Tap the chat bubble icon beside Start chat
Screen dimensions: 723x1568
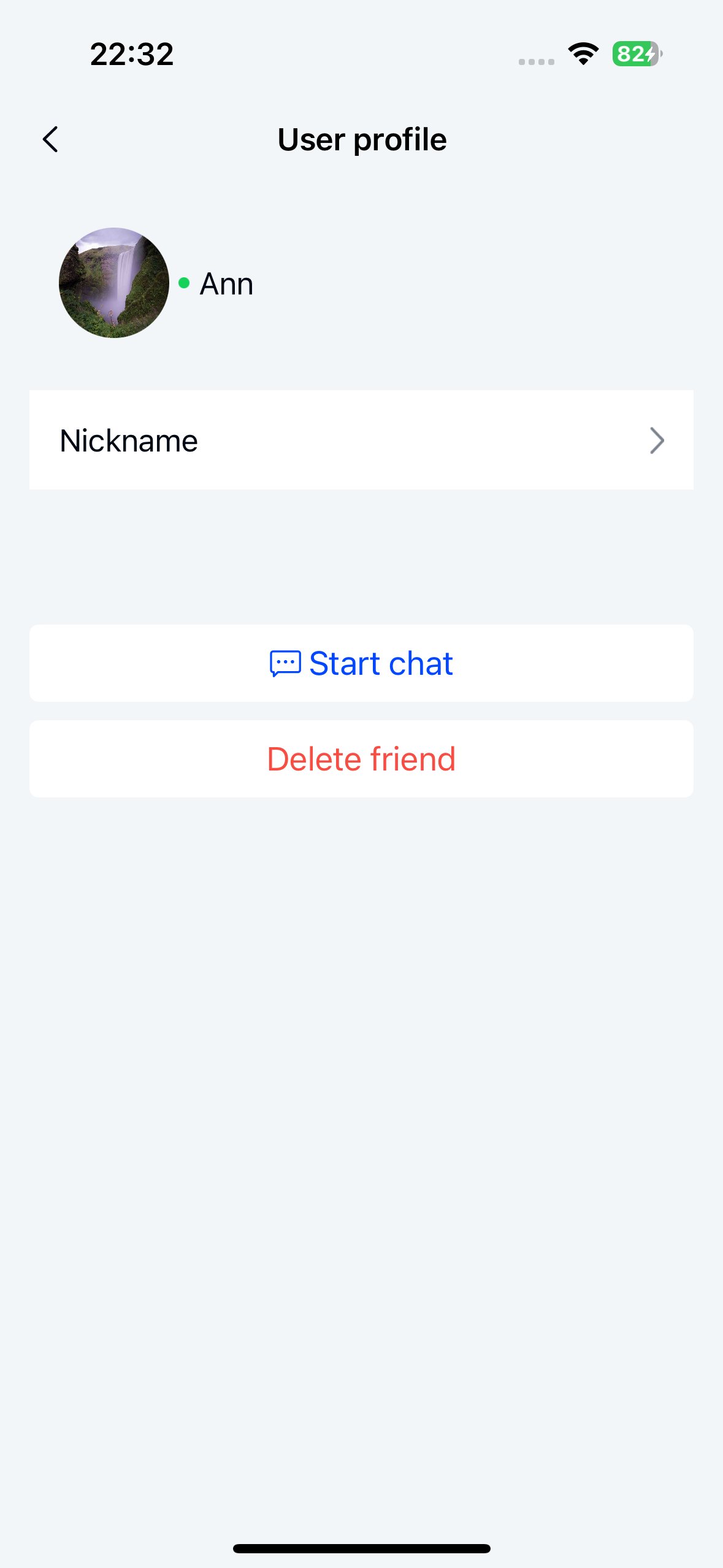tap(286, 663)
